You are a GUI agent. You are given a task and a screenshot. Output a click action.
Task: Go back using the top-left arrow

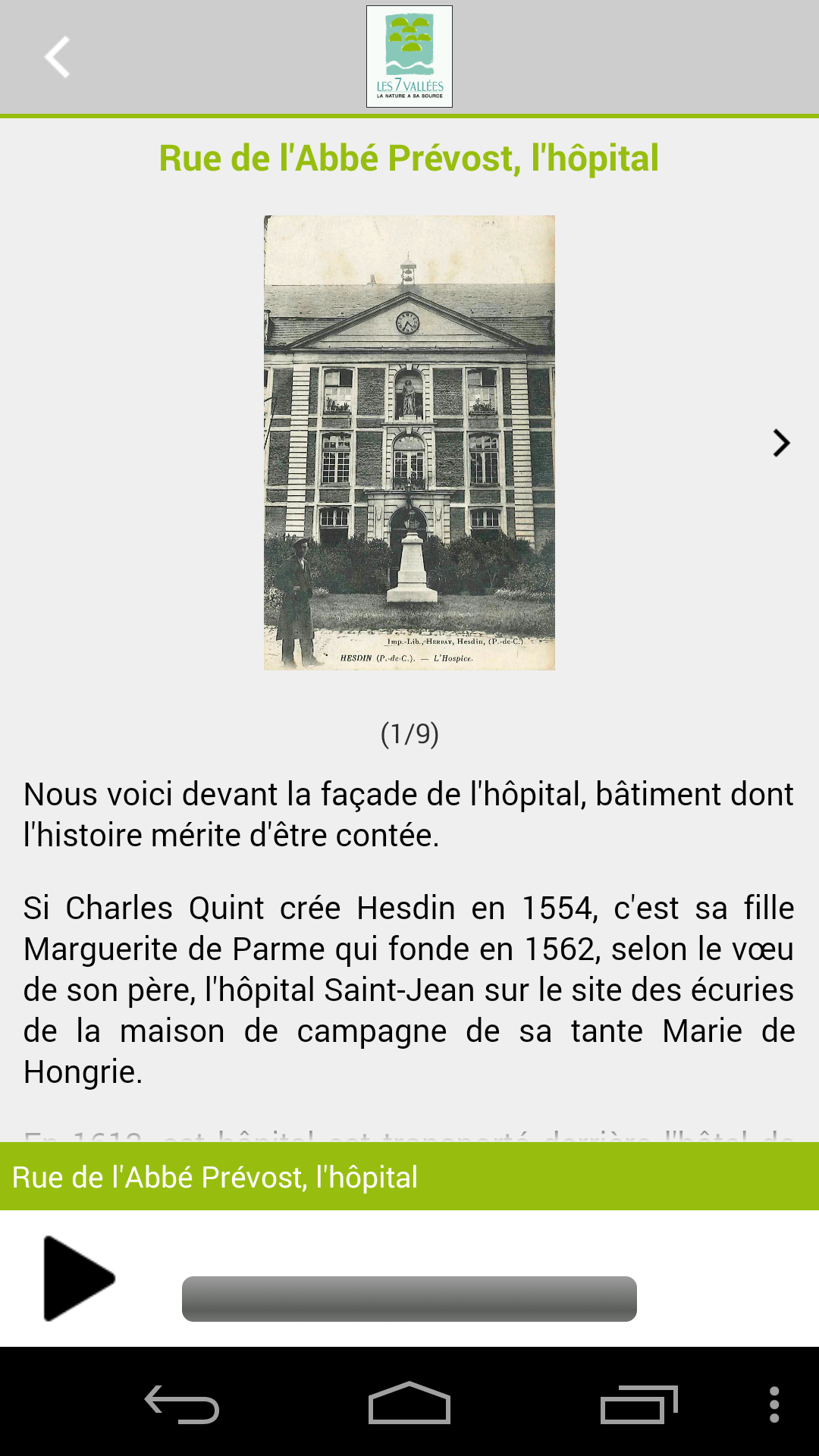(x=58, y=57)
